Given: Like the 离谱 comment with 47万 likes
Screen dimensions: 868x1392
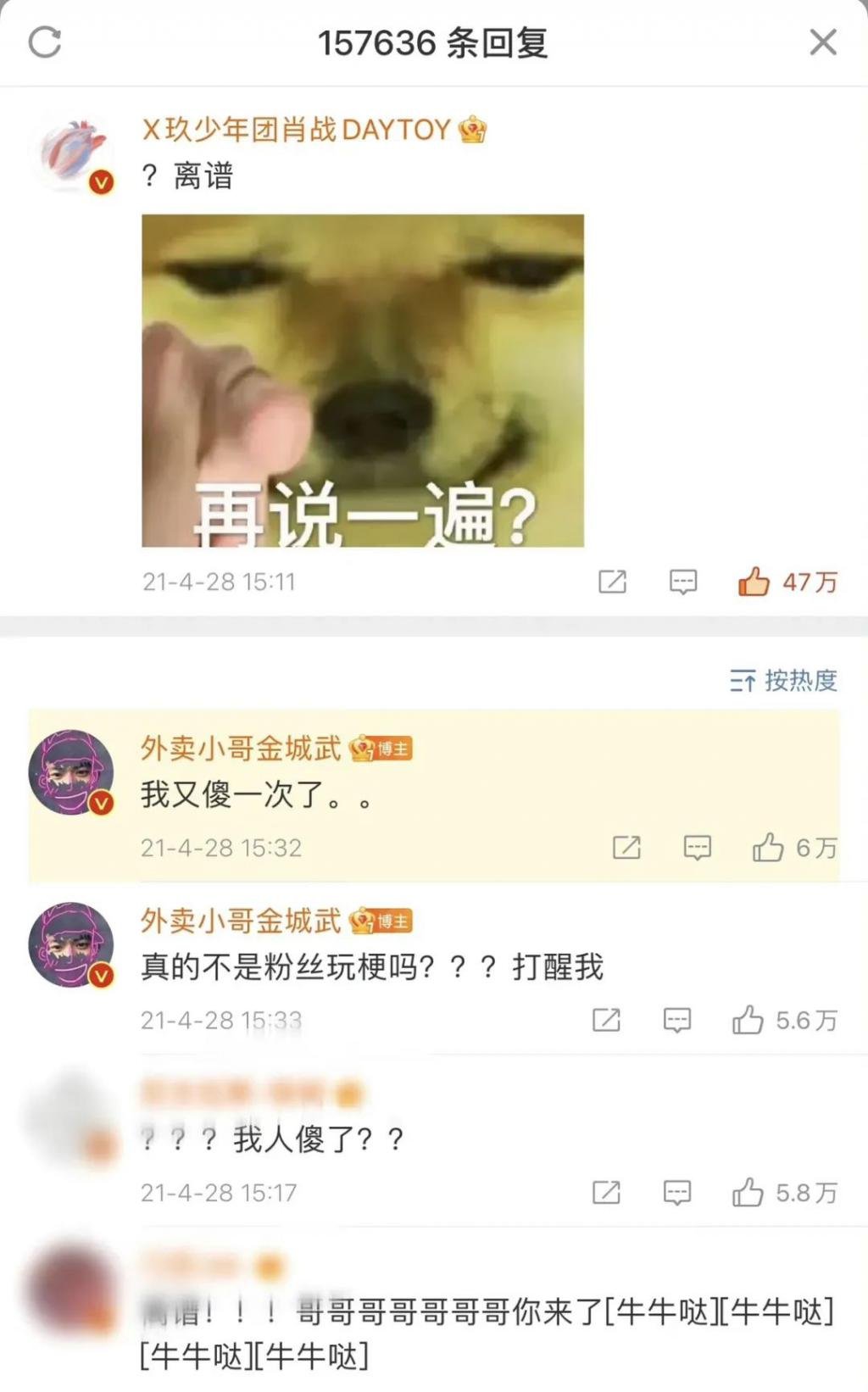Looking at the screenshot, I should (x=787, y=582).
